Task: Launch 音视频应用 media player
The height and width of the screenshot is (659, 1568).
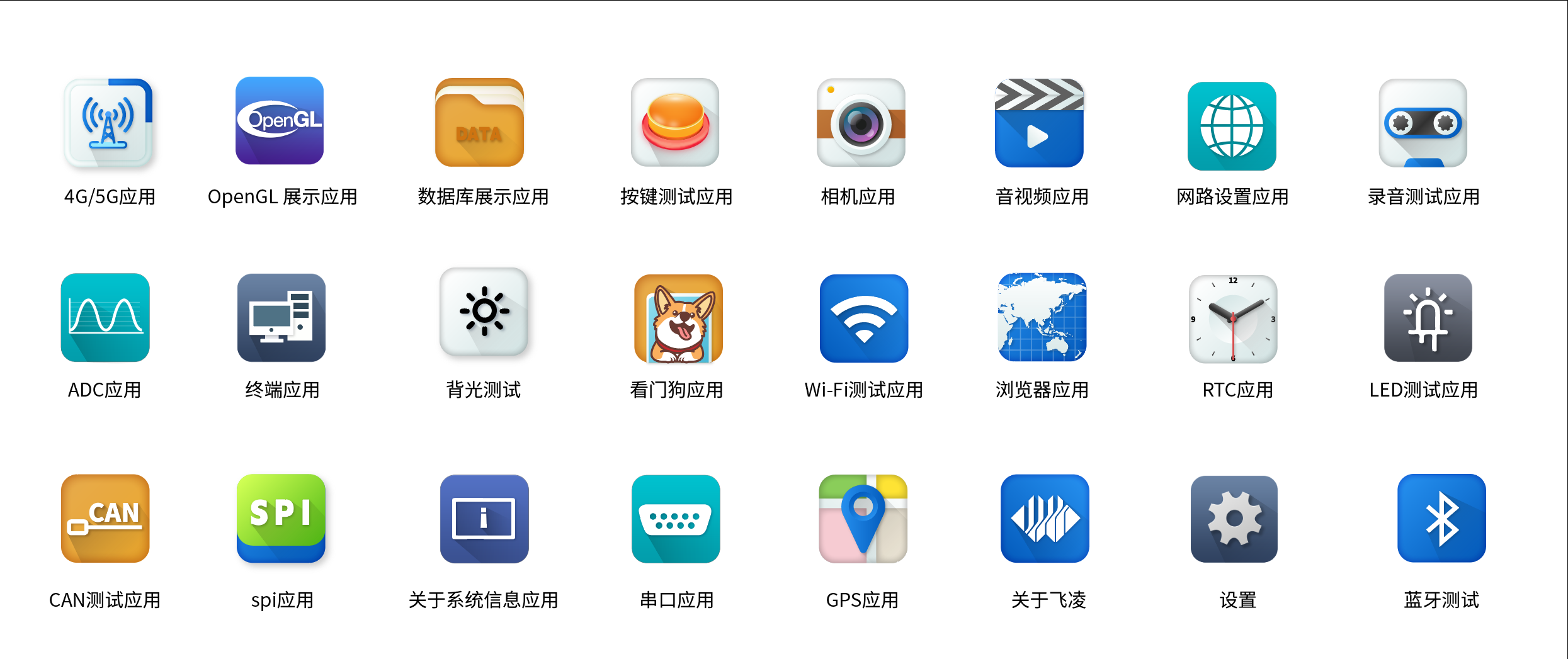Action: click(1039, 123)
